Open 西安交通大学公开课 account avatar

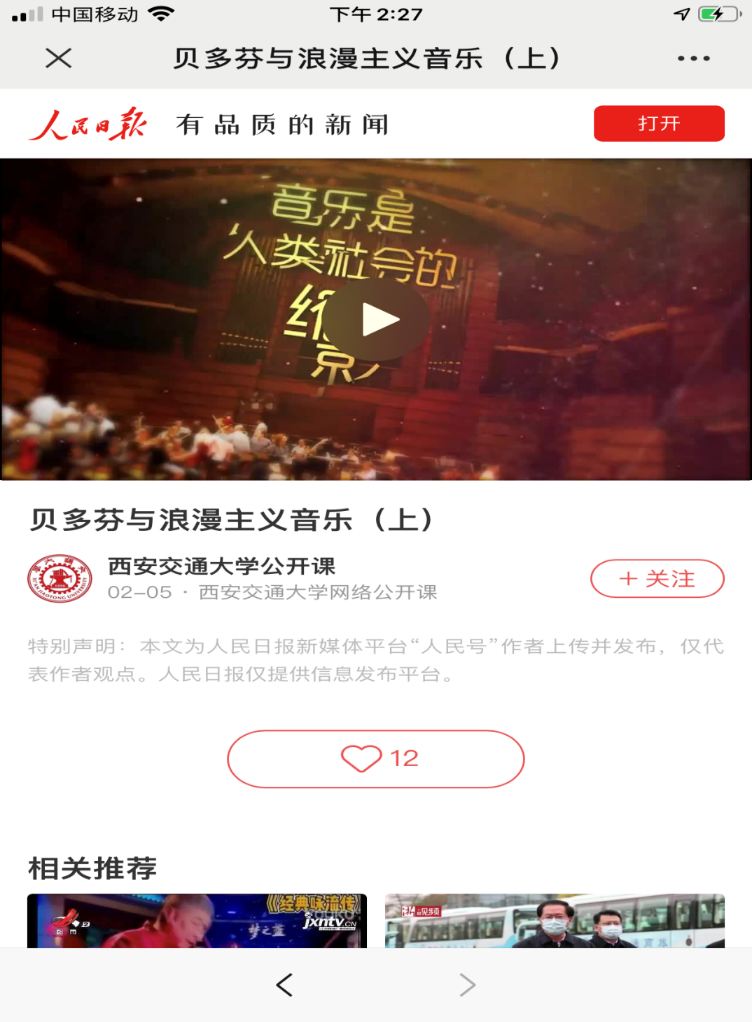(x=59, y=578)
